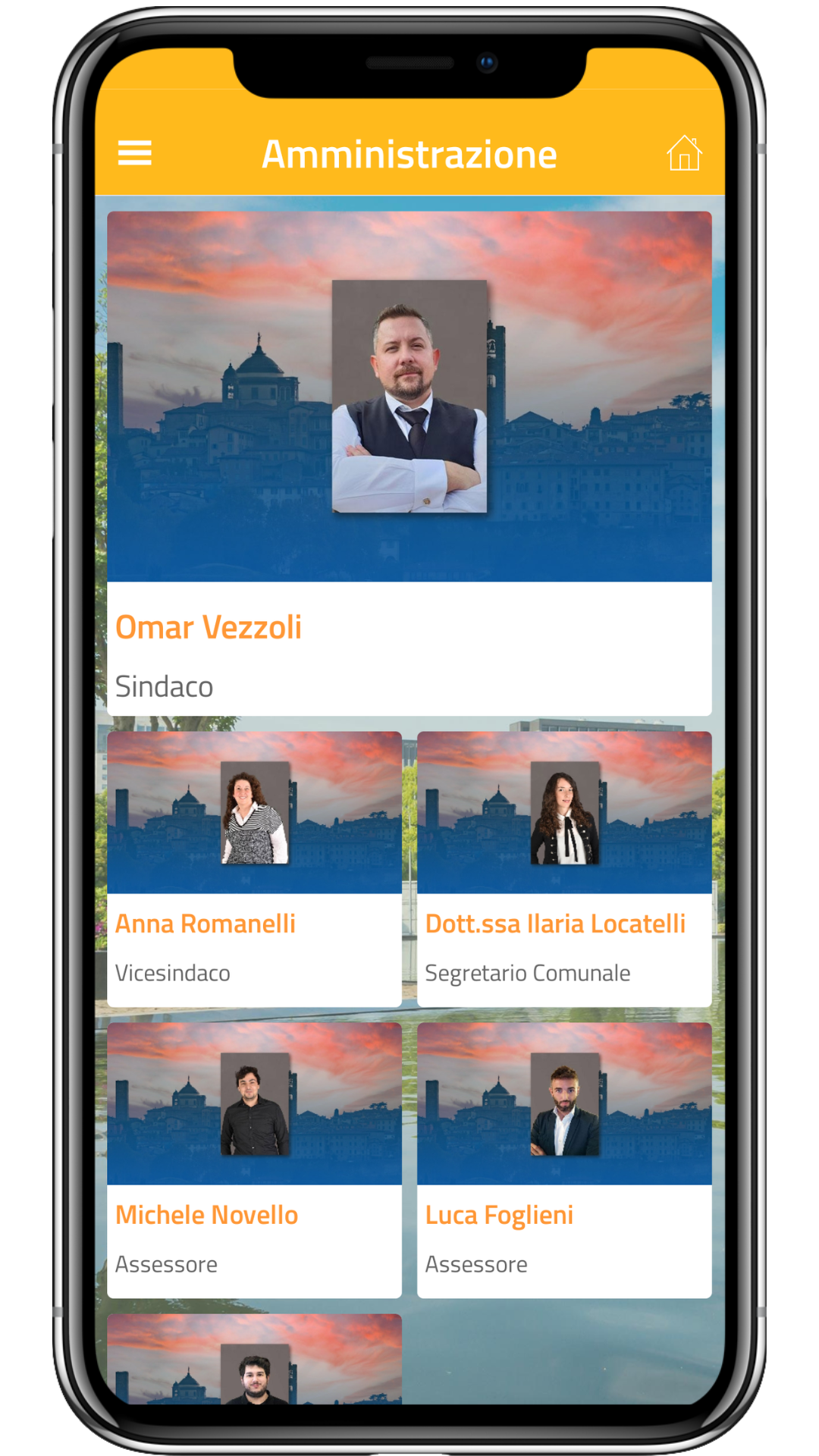The width and height of the screenshot is (819, 1456).
Task: Open the hamburger drawer menu
Action: pos(135,153)
